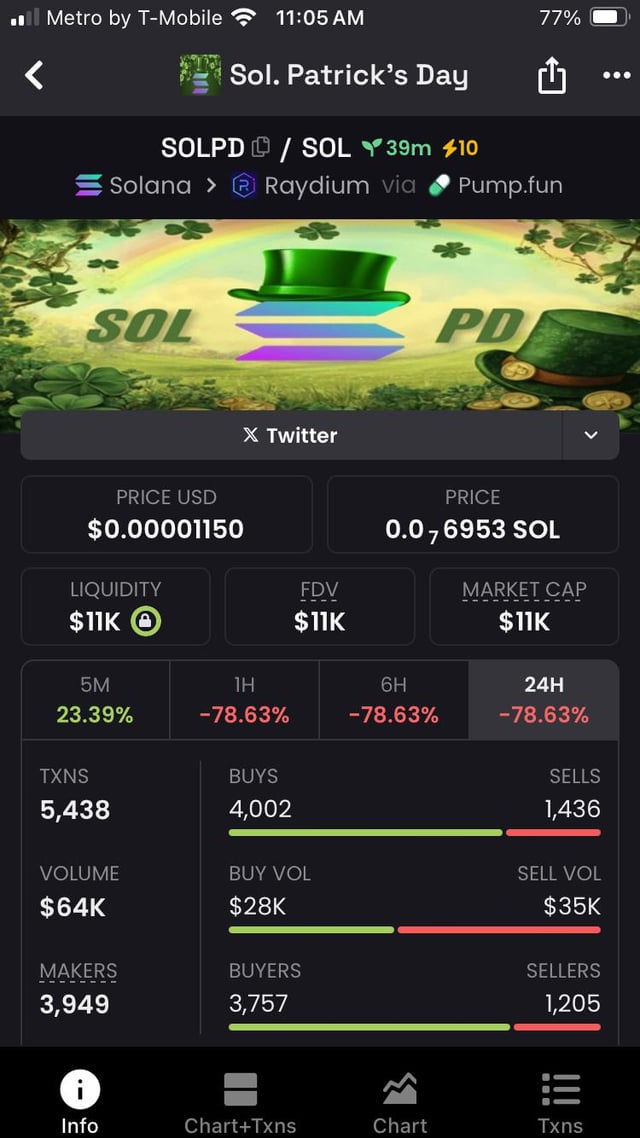Viewport: 640px width, 1138px height.
Task: Select the 6H timeframe
Action: click(393, 699)
